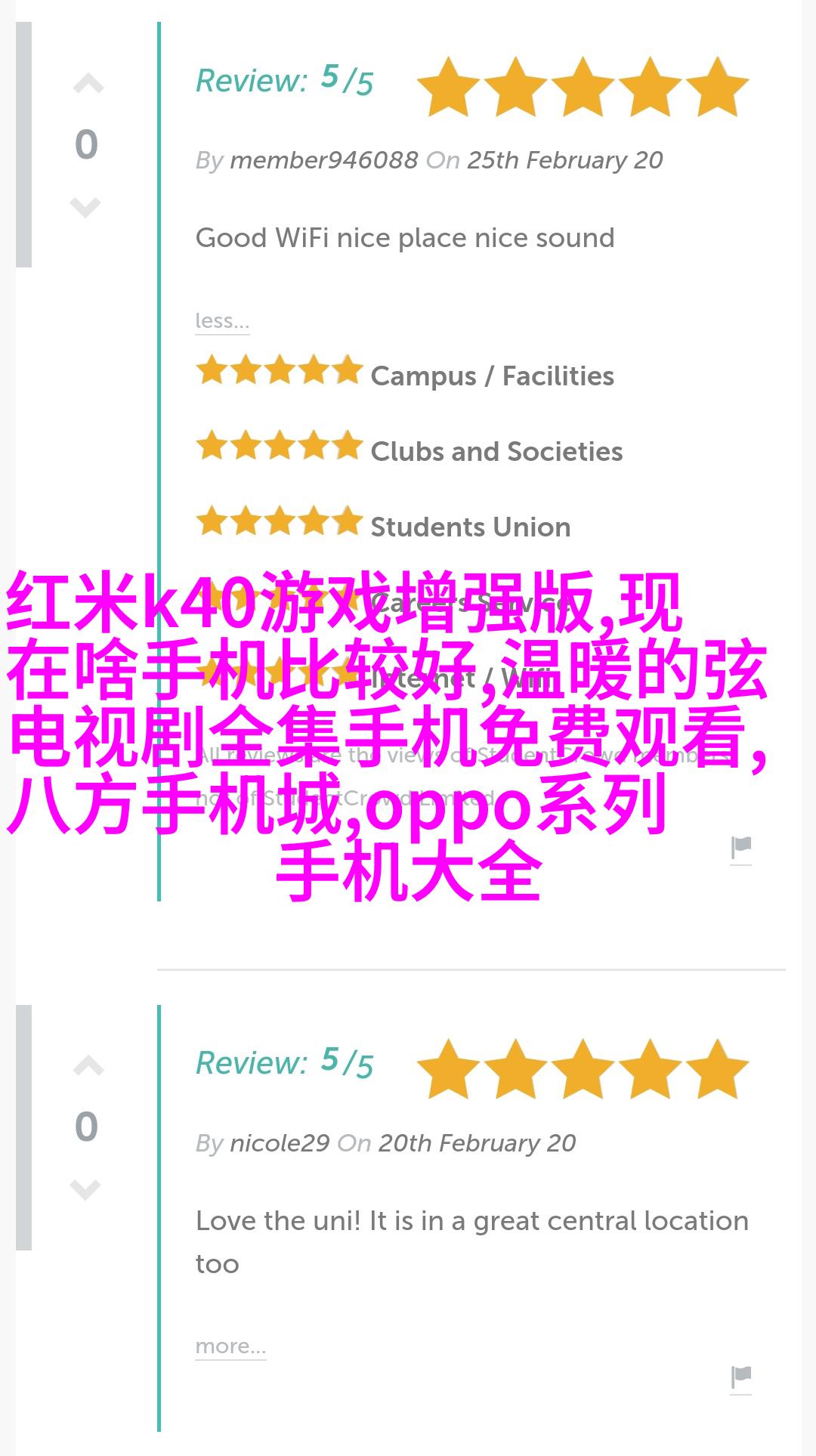Upvote the review by nicole29
The image size is (816, 1456).
coord(88,1066)
